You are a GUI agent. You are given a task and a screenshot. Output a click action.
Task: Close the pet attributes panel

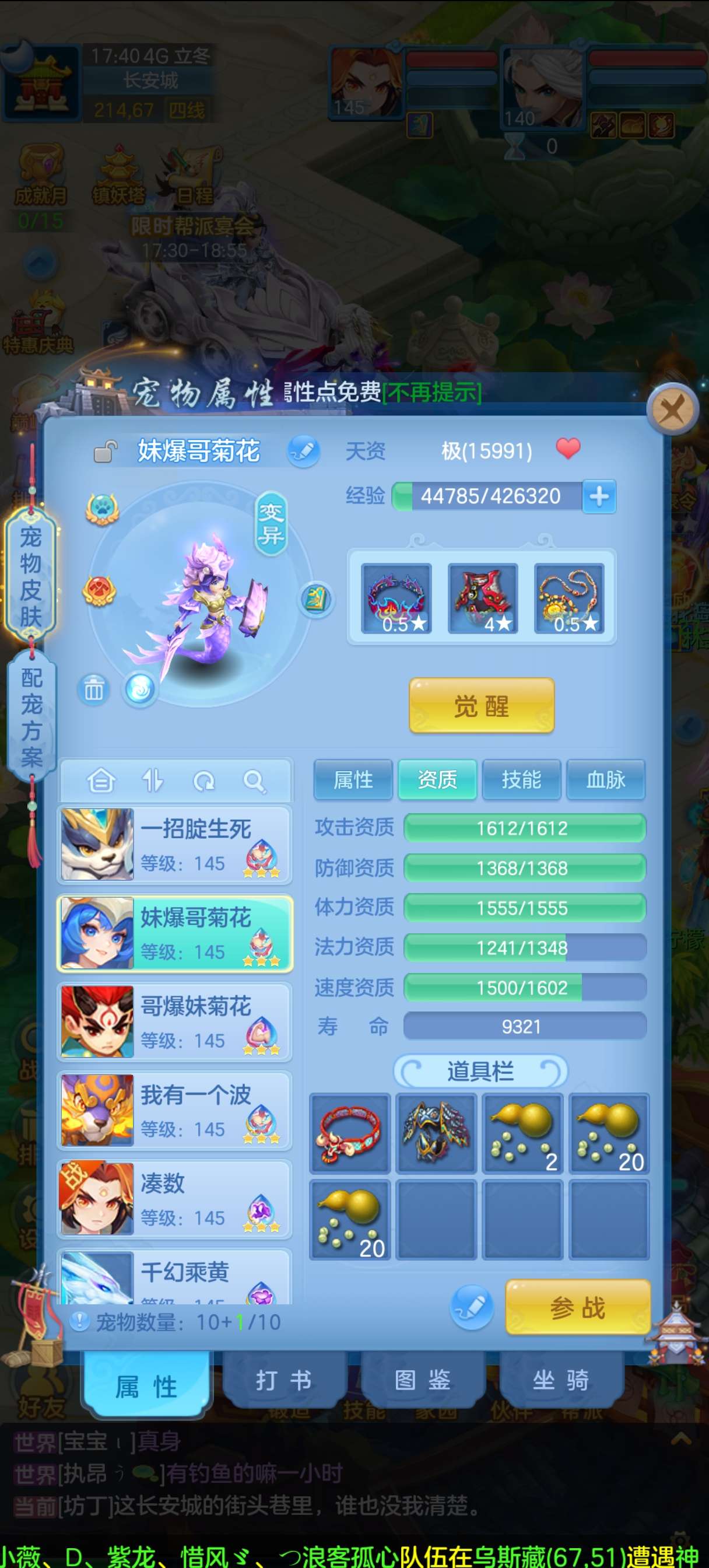coord(672,409)
